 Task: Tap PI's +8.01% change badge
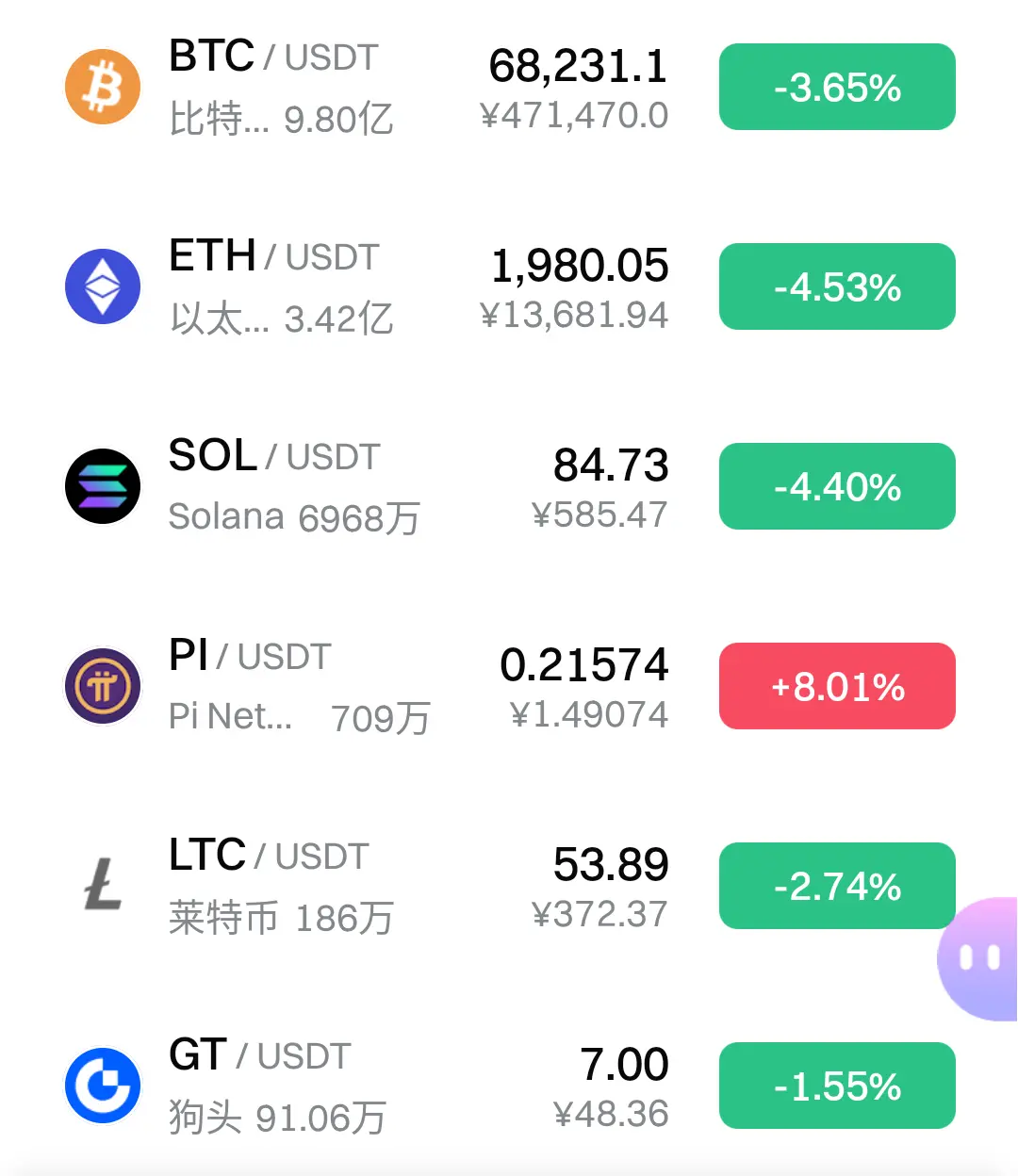837,686
